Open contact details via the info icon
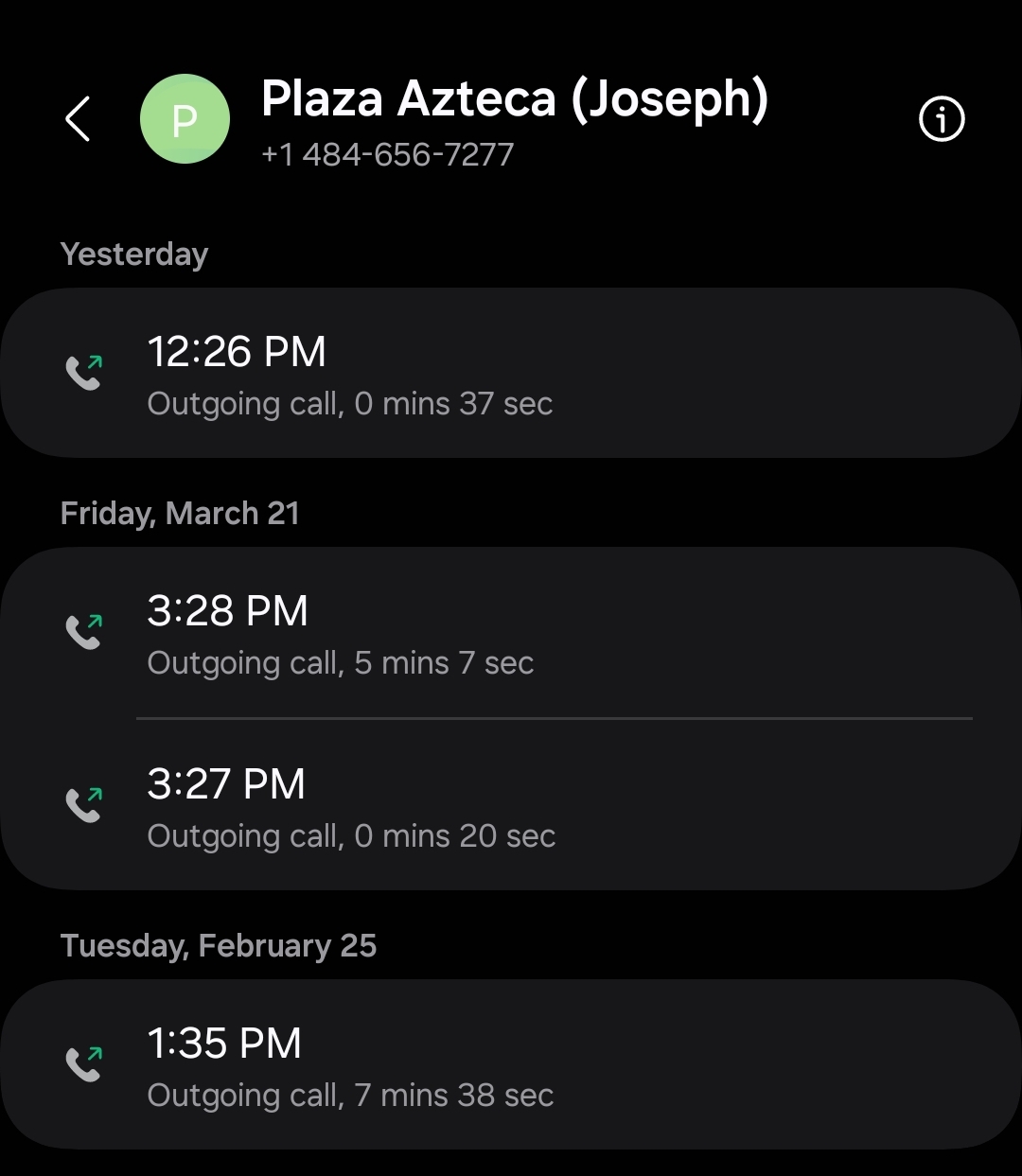Screen dimensions: 1022x1176 click(x=942, y=120)
